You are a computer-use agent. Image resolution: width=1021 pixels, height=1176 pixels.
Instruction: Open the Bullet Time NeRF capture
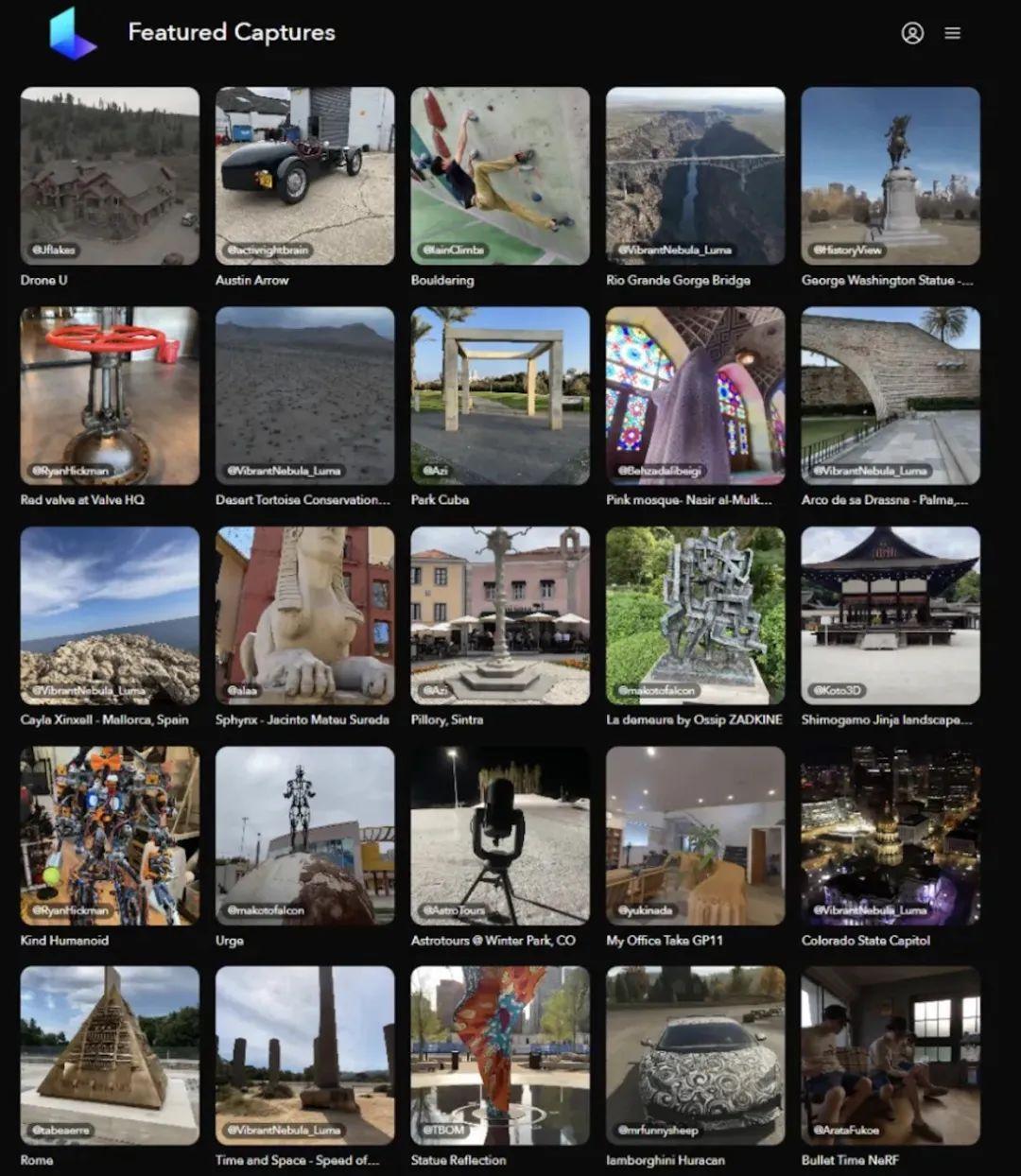click(x=890, y=1055)
